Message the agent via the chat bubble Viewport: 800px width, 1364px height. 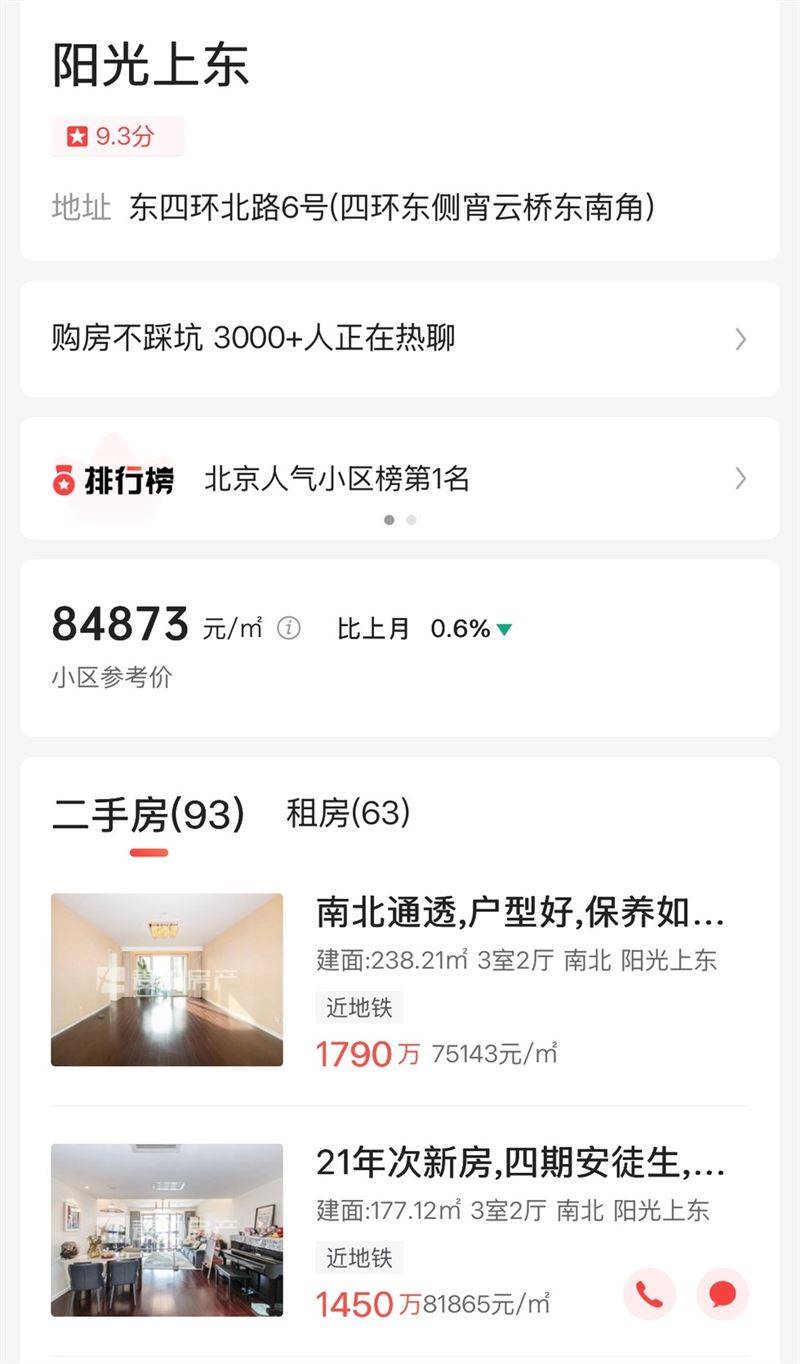click(722, 1295)
